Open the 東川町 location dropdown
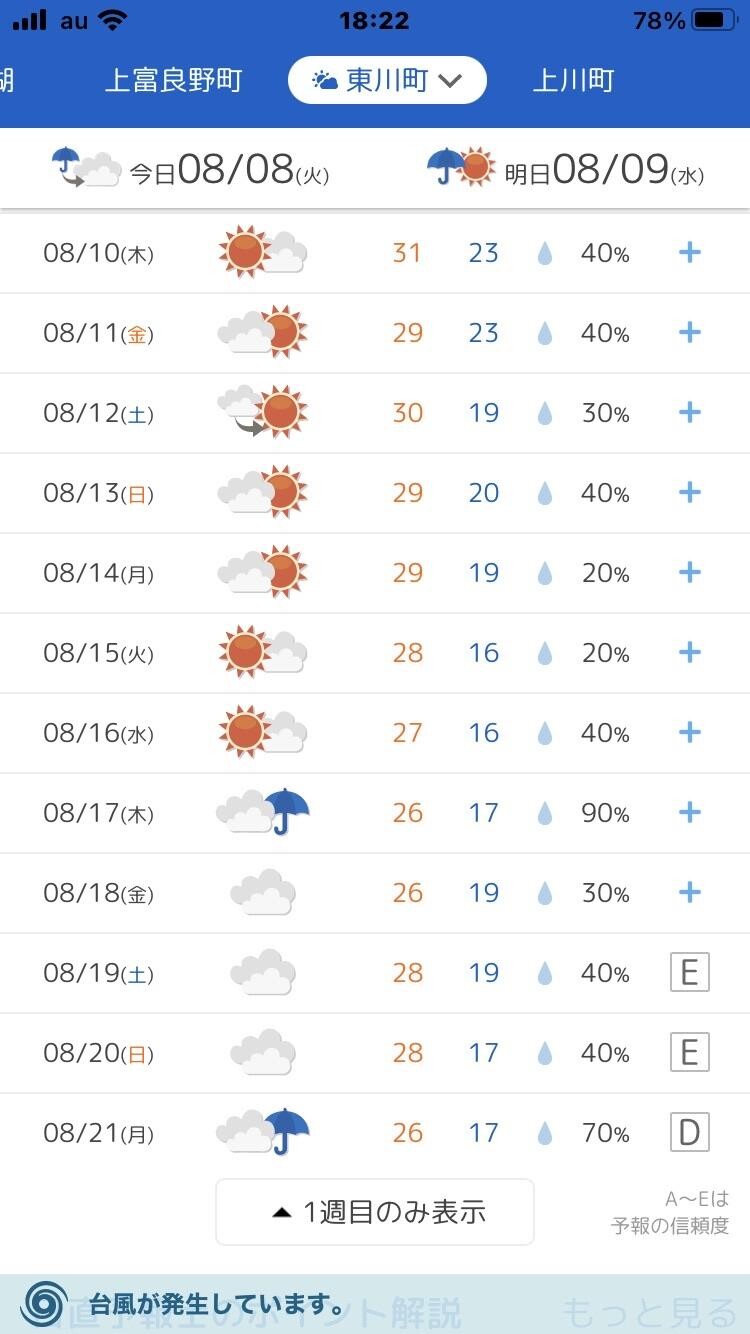Screen dimensions: 750x1334 point(387,80)
